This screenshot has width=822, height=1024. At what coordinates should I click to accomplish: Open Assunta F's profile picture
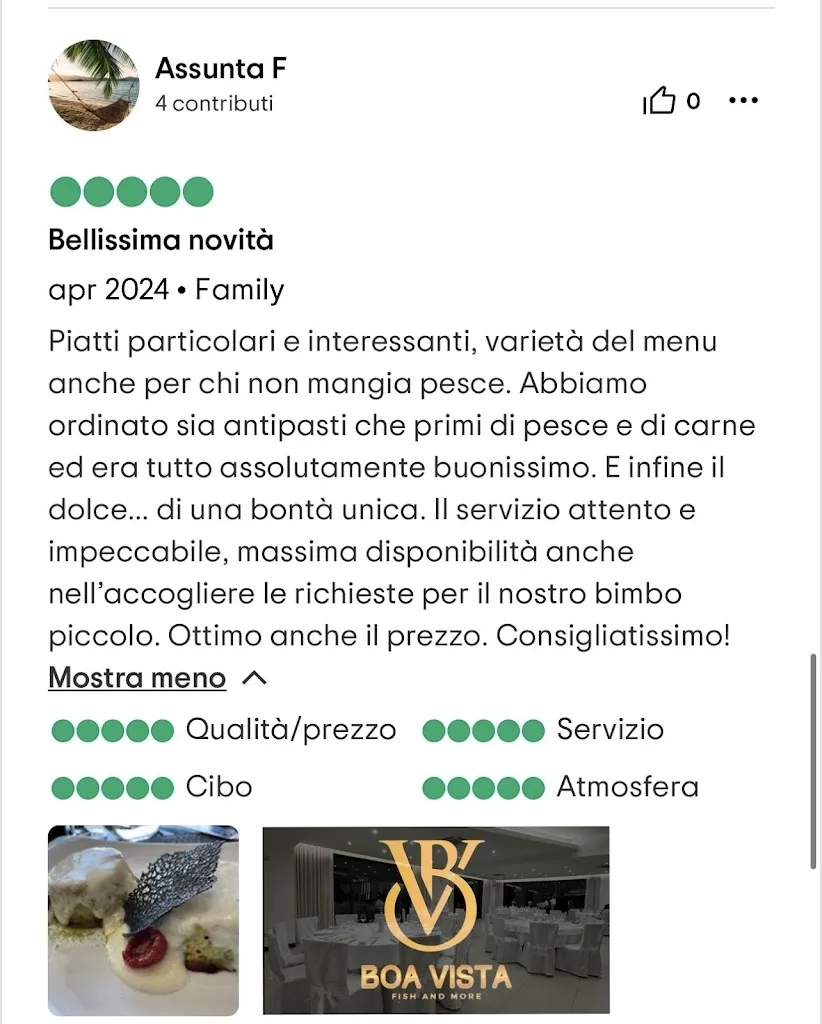coord(94,85)
